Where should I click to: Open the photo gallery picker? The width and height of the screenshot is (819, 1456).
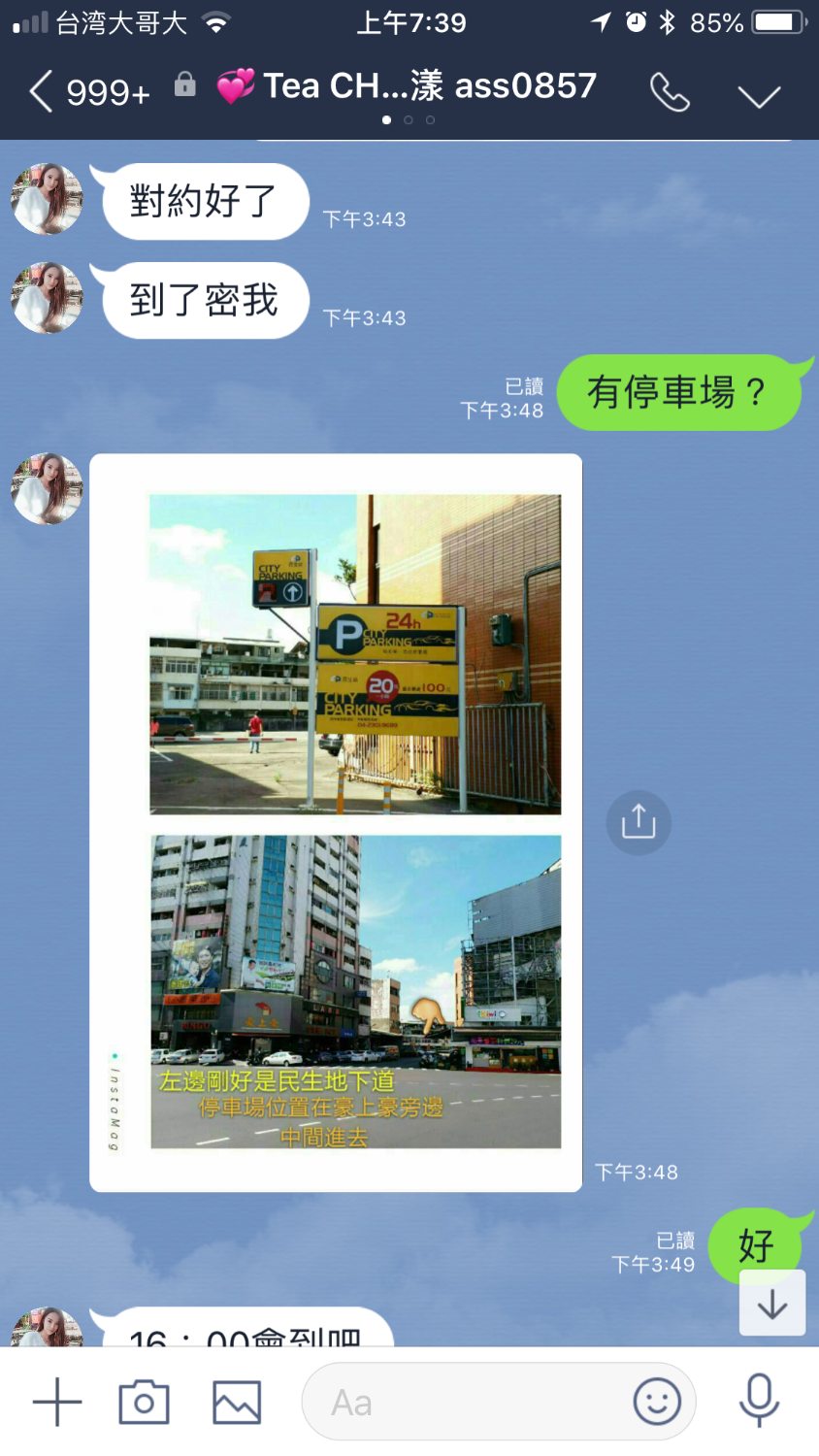click(237, 1403)
